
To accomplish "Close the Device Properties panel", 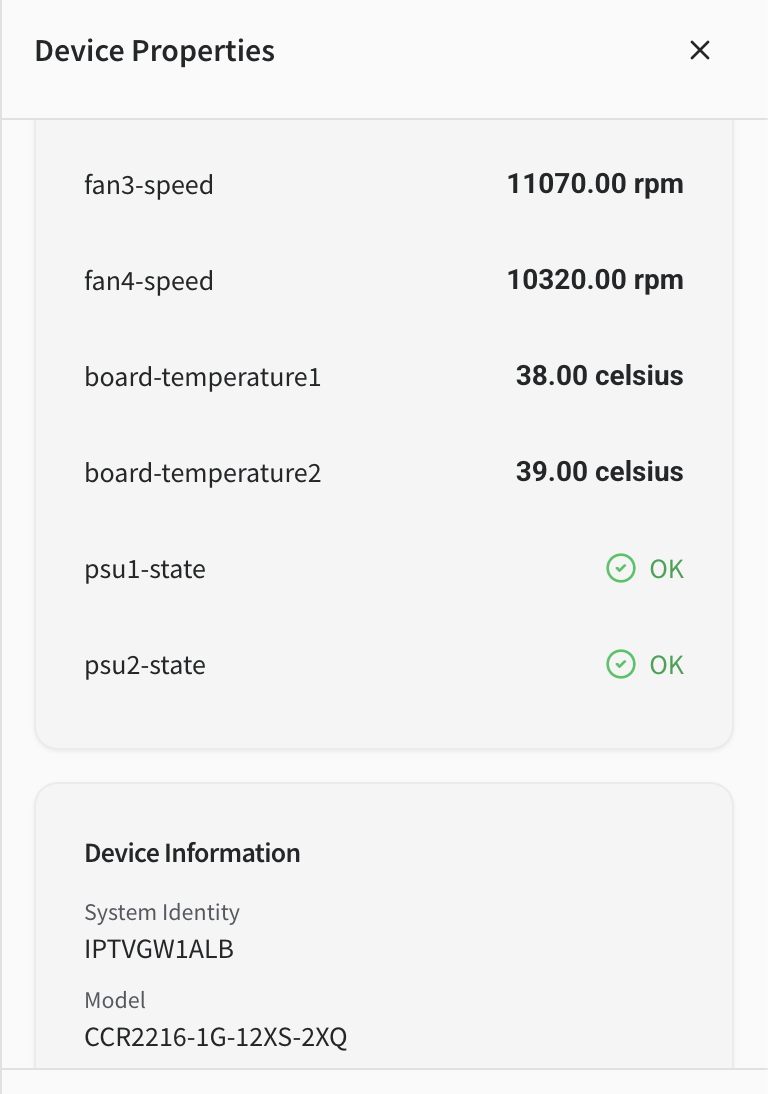I will pos(699,51).
